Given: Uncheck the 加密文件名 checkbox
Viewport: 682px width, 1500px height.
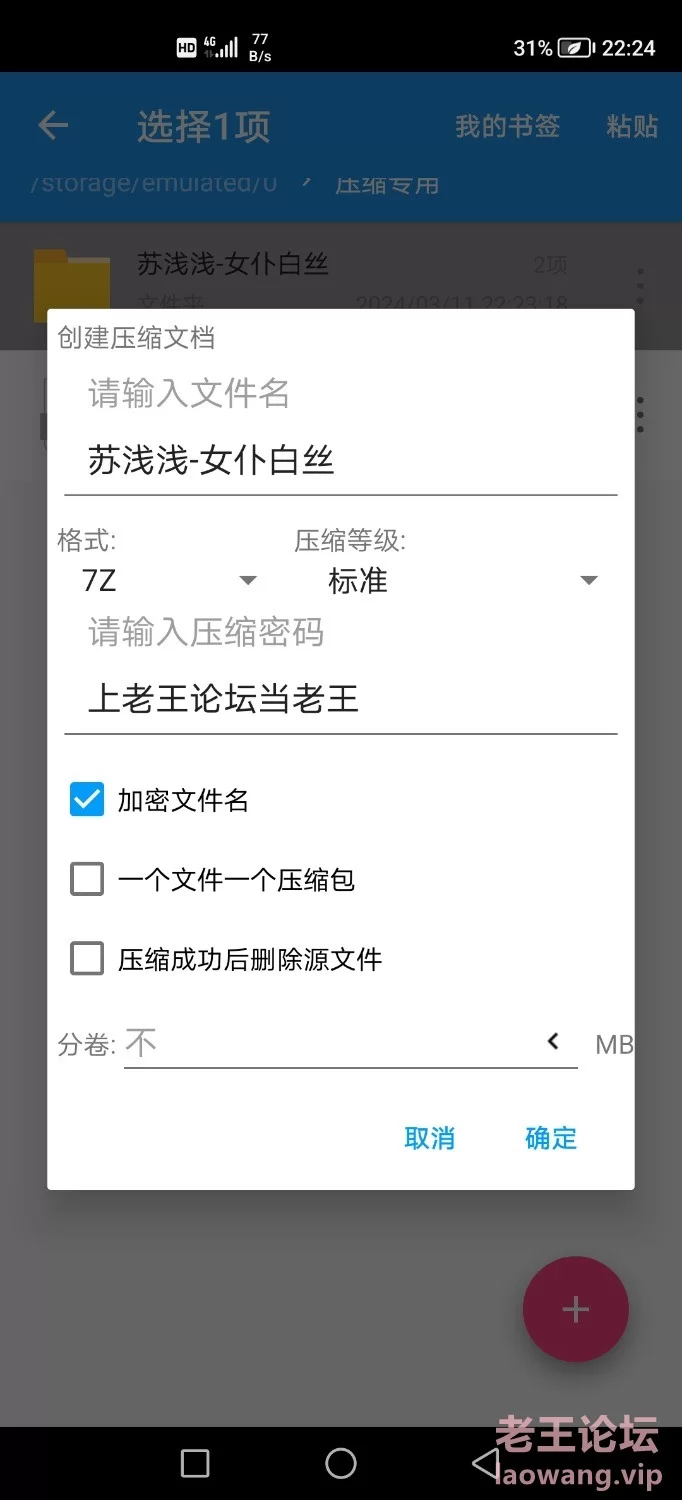Looking at the screenshot, I should (x=87, y=800).
